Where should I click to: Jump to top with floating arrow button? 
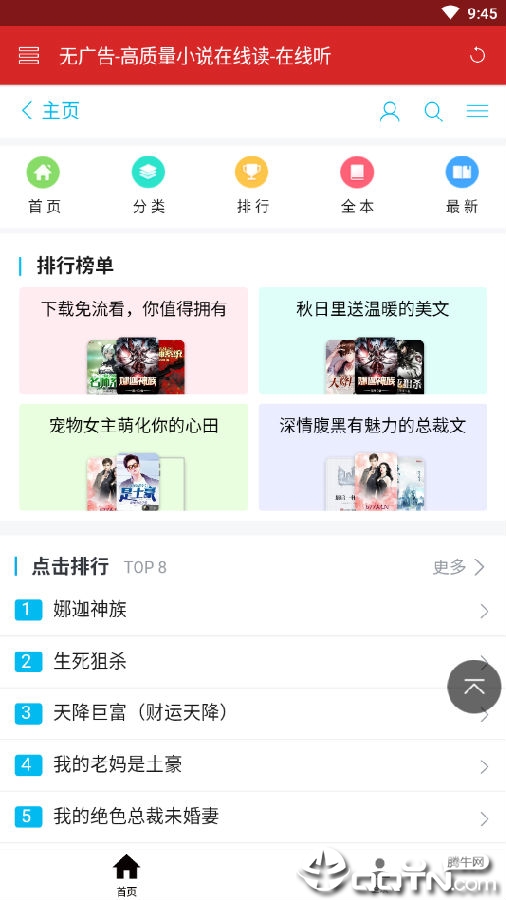click(x=474, y=686)
